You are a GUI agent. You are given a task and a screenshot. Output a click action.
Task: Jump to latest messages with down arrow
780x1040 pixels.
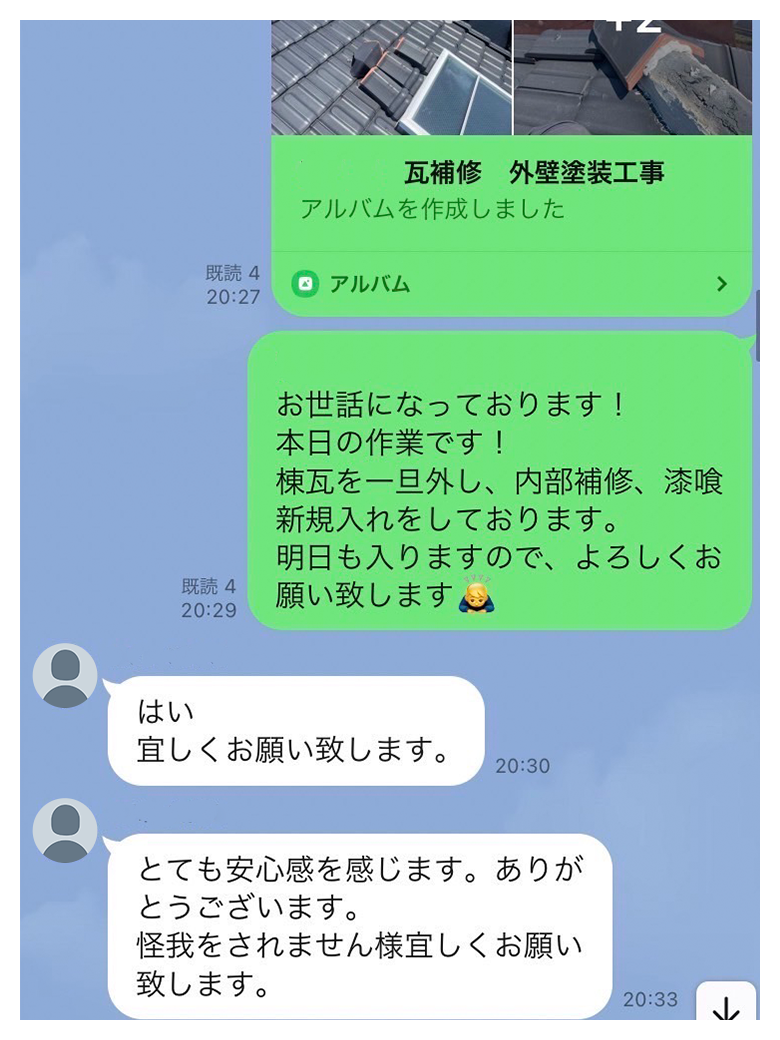(725, 1012)
